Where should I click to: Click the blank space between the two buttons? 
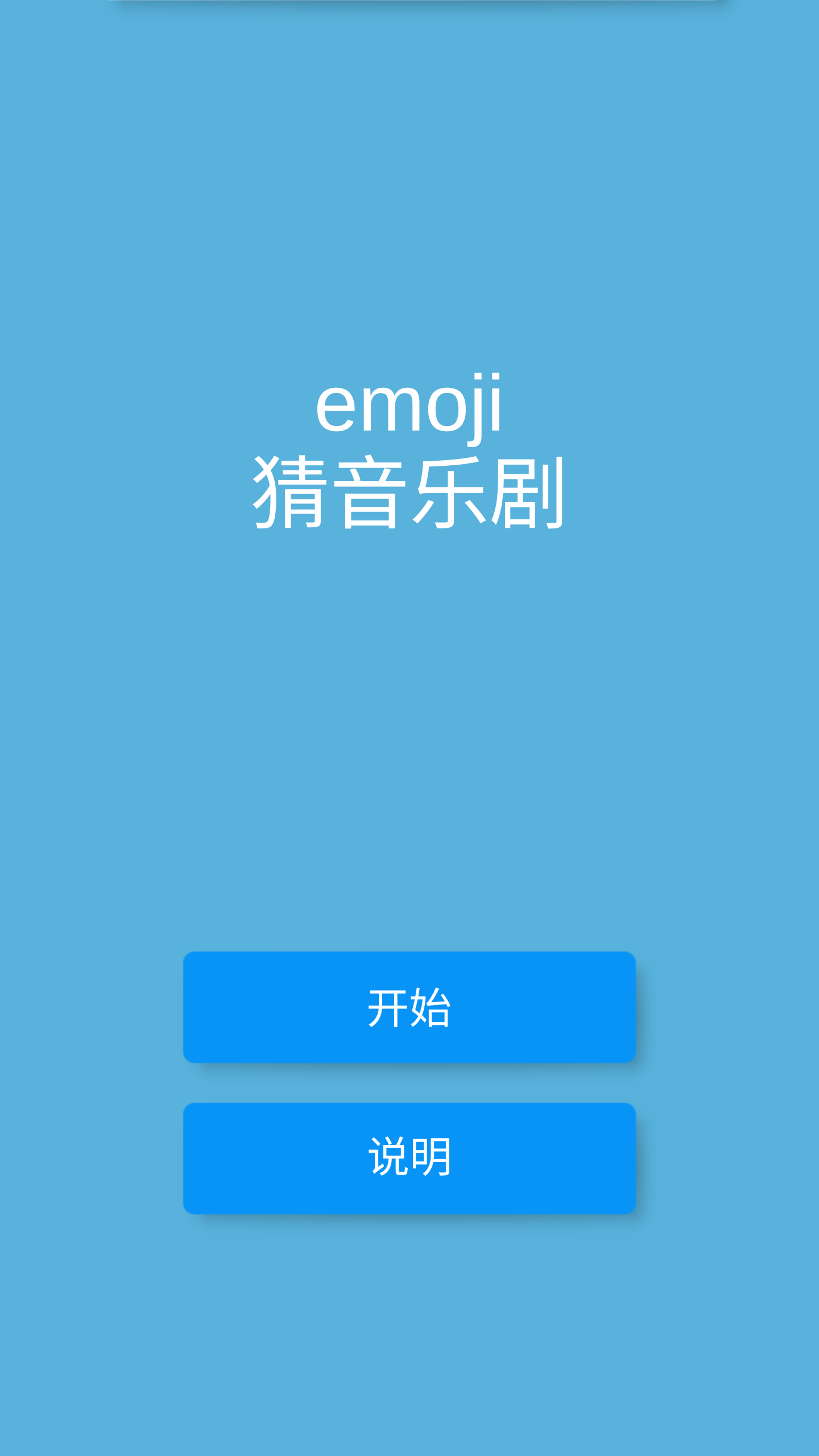[409, 1083]
